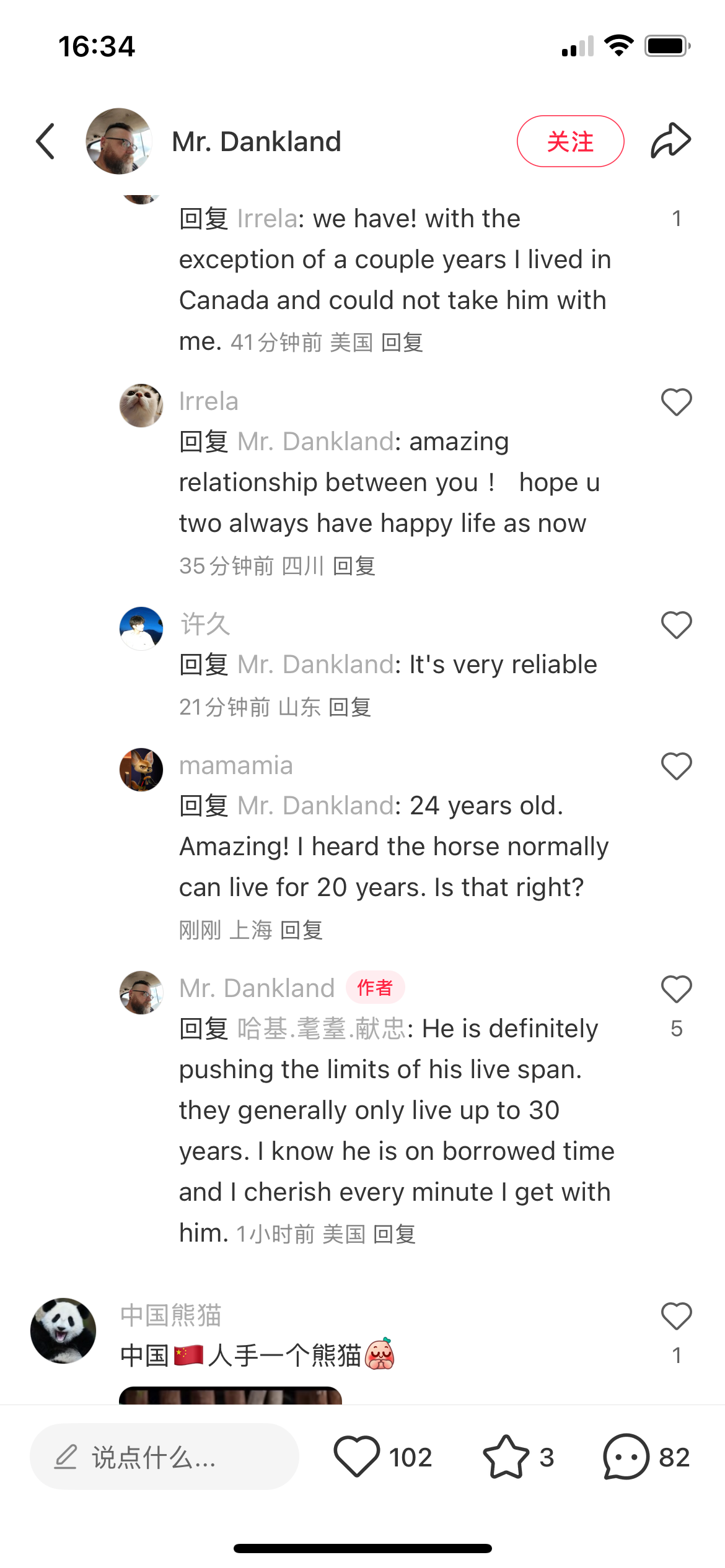725x1568 pixels.
Task: Like 中国熊猫's panda comment
Action: pyautogui.click(x=676, y=1317)
